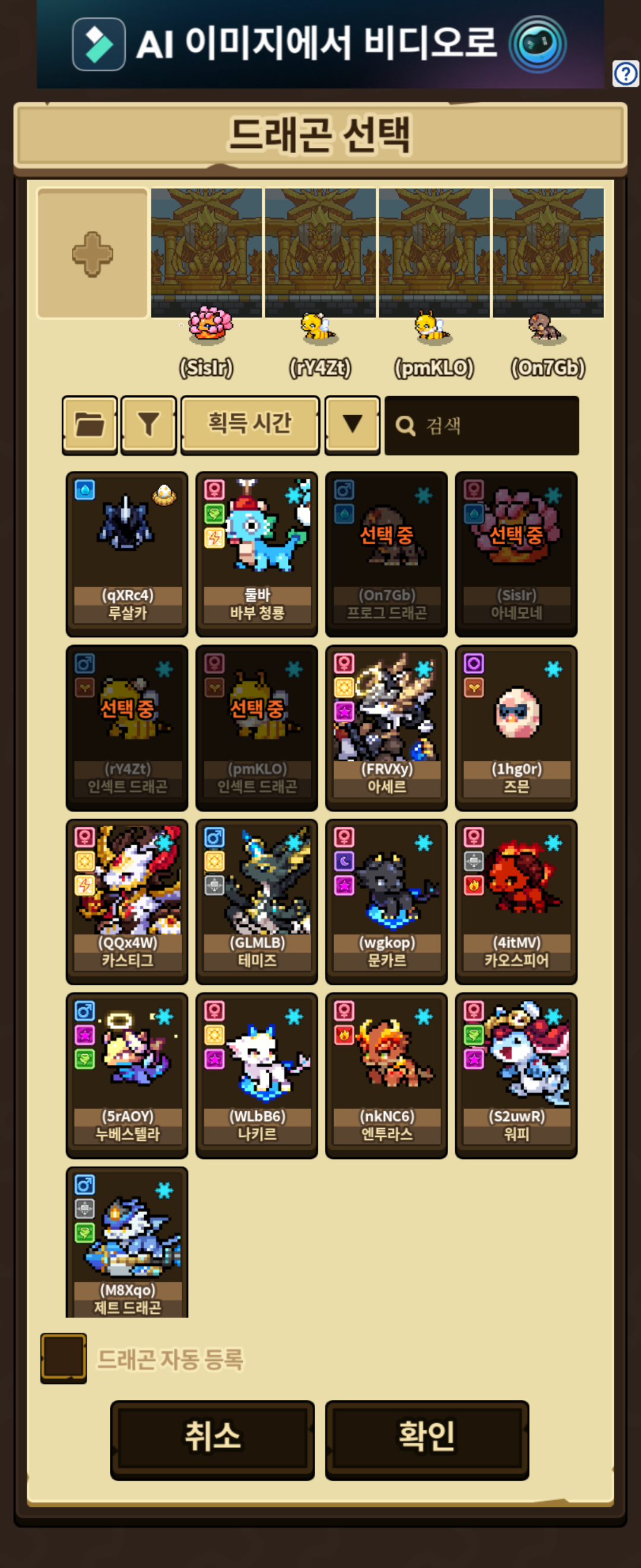Enable the 드래곤 자동 등록 checkbox

point(64,1357)
